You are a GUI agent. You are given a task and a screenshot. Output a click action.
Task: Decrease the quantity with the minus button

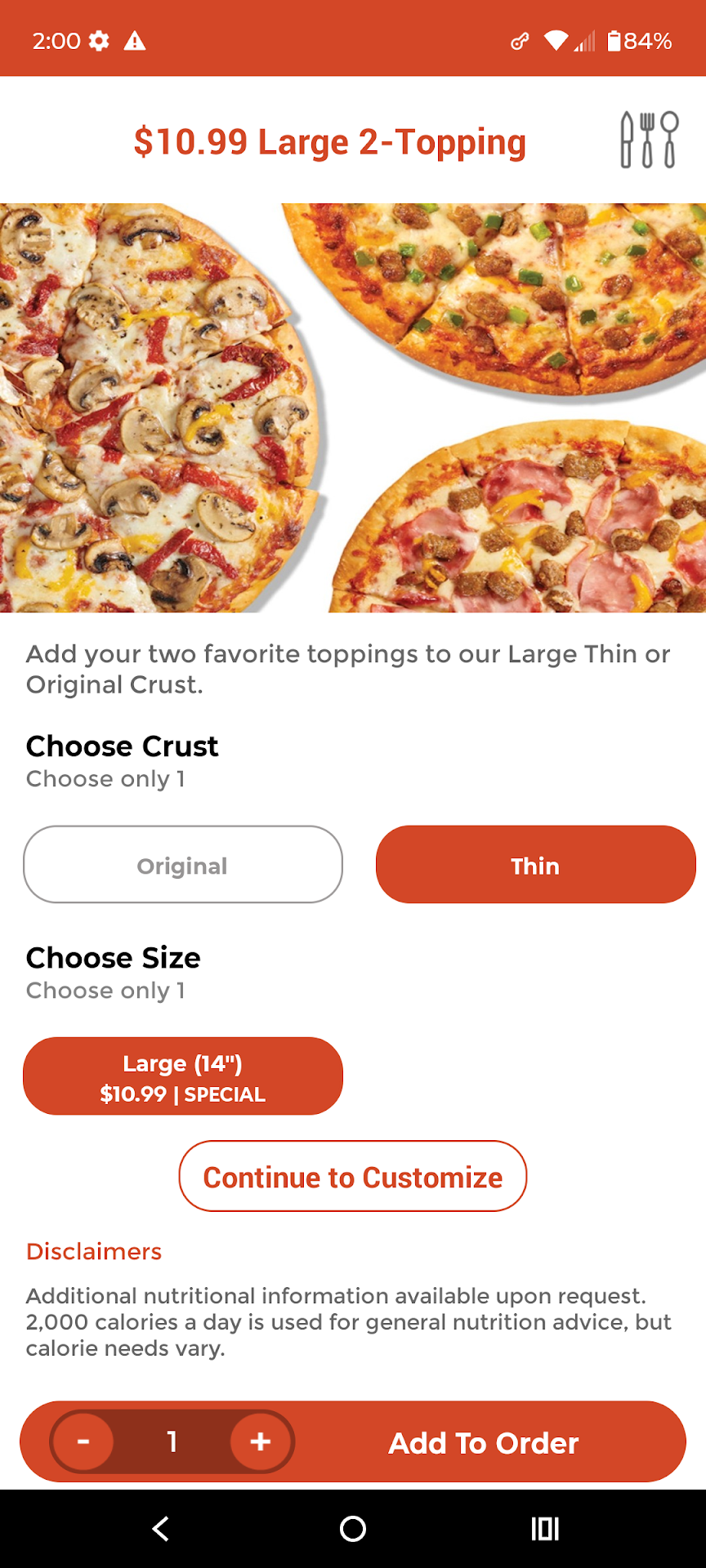(x=83, y=1442)
